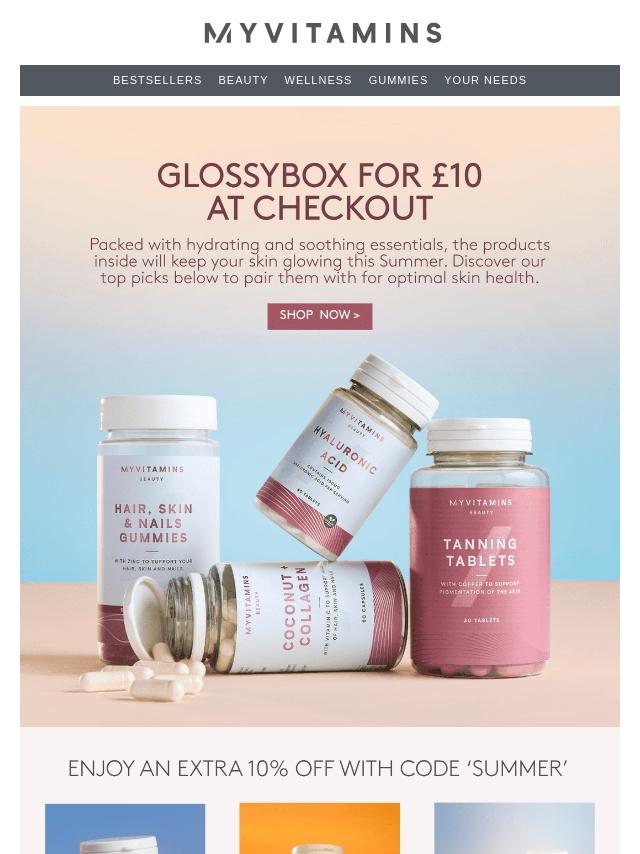Go to the Beauty section
640x854 pixels.
pos(243,80)
